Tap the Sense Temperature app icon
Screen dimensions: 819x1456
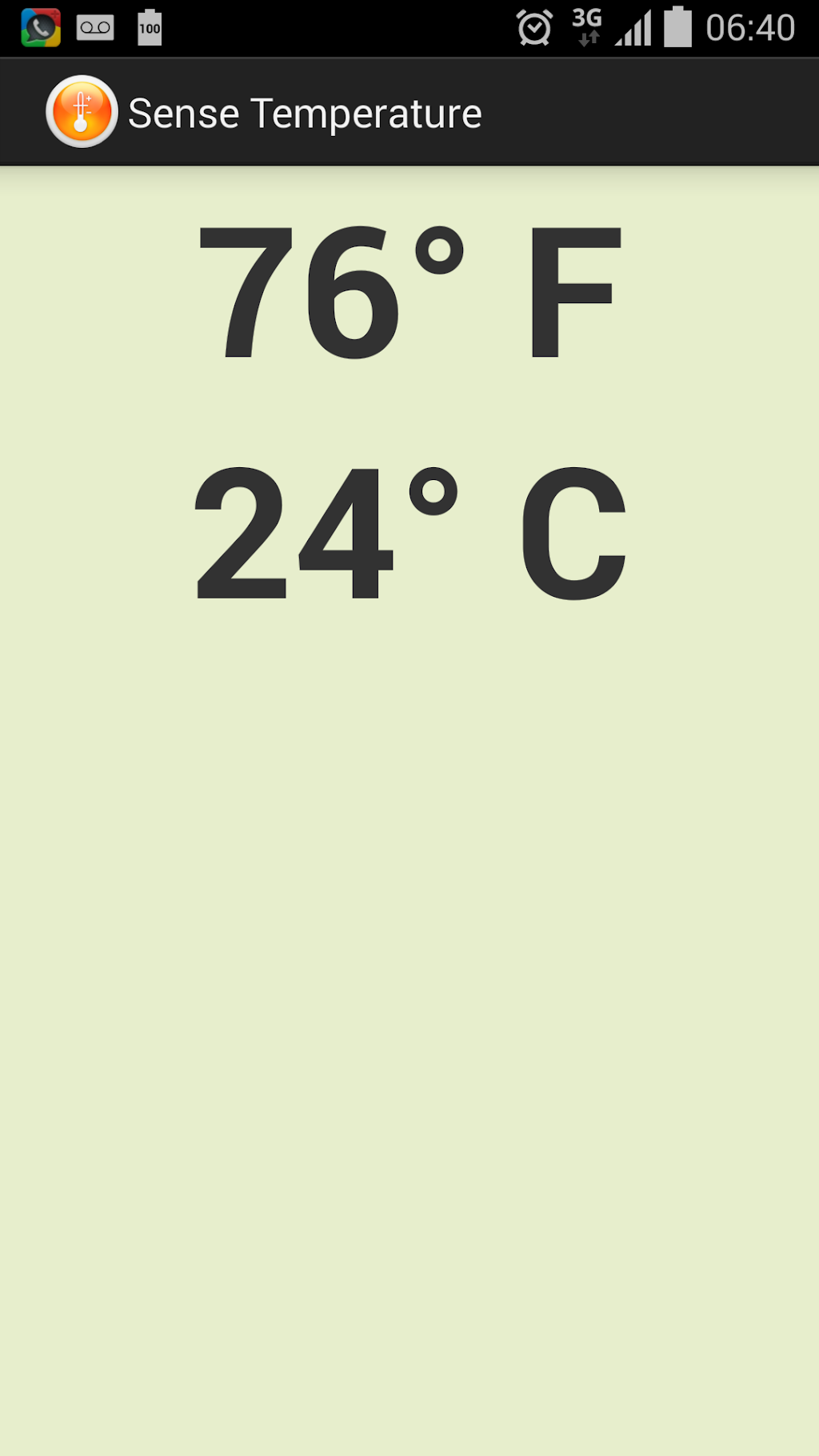tap(82, 112)
